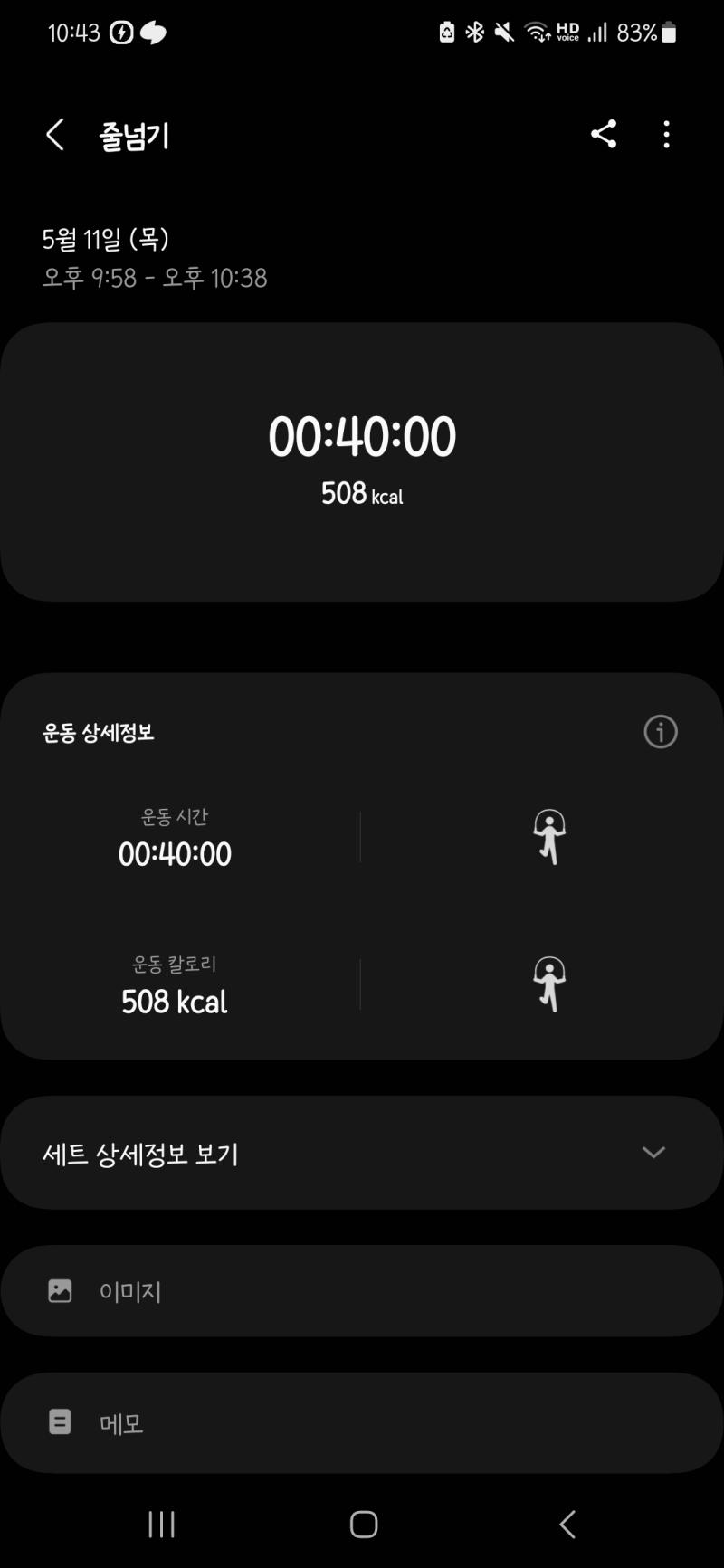
Task: Share this jump rope workout
Action: tap(604, 134)
